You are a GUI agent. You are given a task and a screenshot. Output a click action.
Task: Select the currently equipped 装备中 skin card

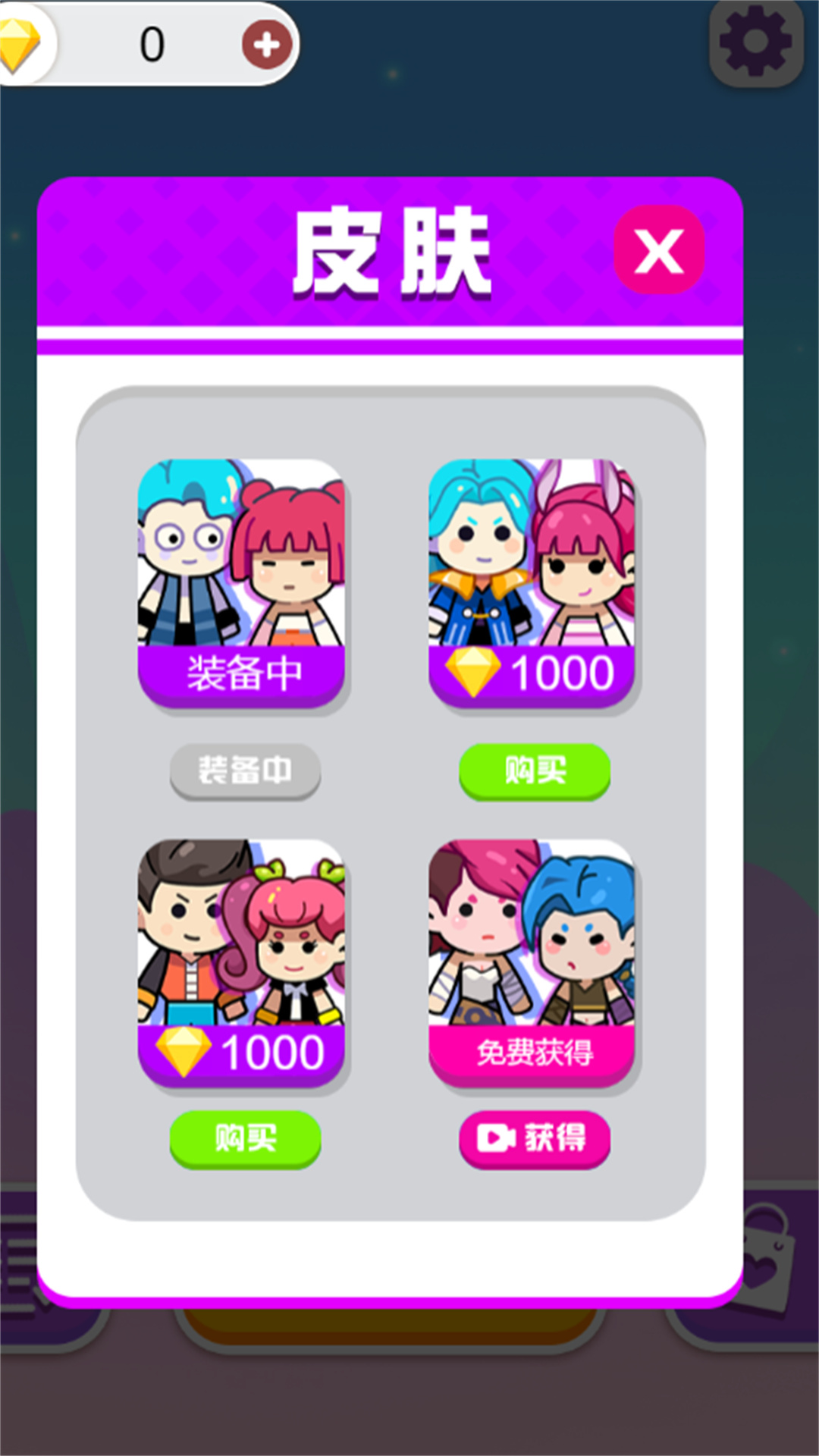(241, 582)
